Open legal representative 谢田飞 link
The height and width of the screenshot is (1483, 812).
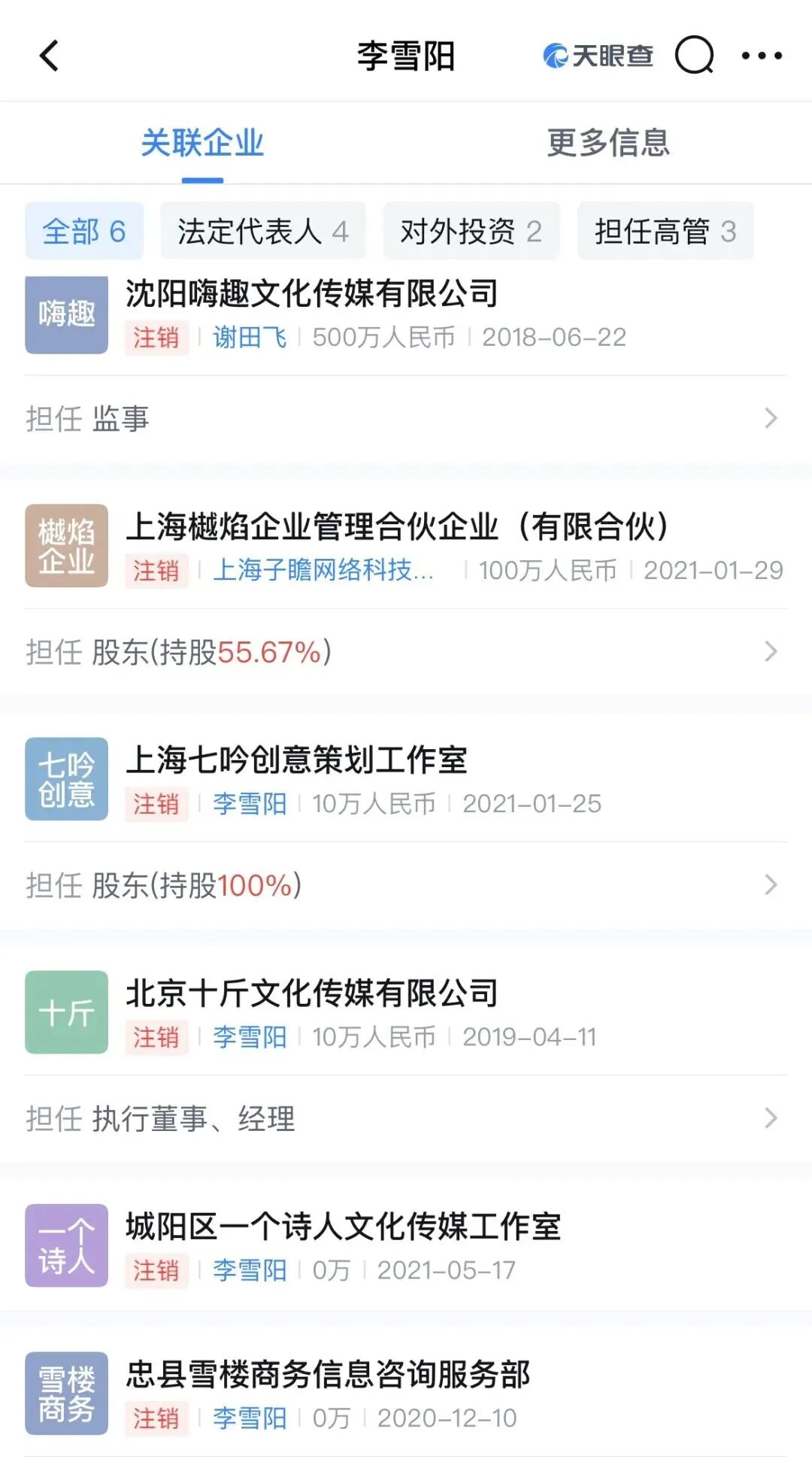(250, 338)
